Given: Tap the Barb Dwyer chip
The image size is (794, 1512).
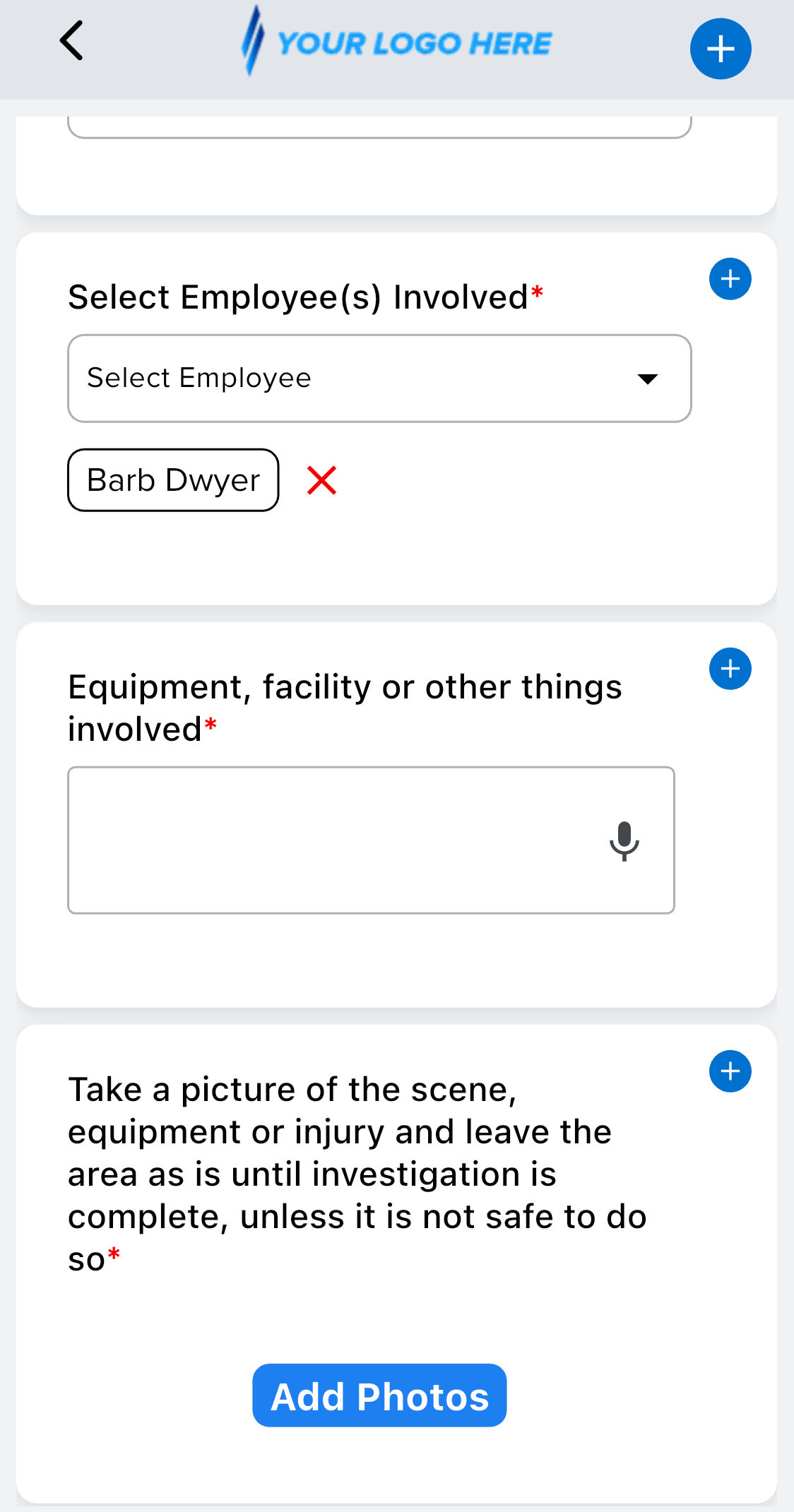Looking at the screenshot, I should [173, 480].
